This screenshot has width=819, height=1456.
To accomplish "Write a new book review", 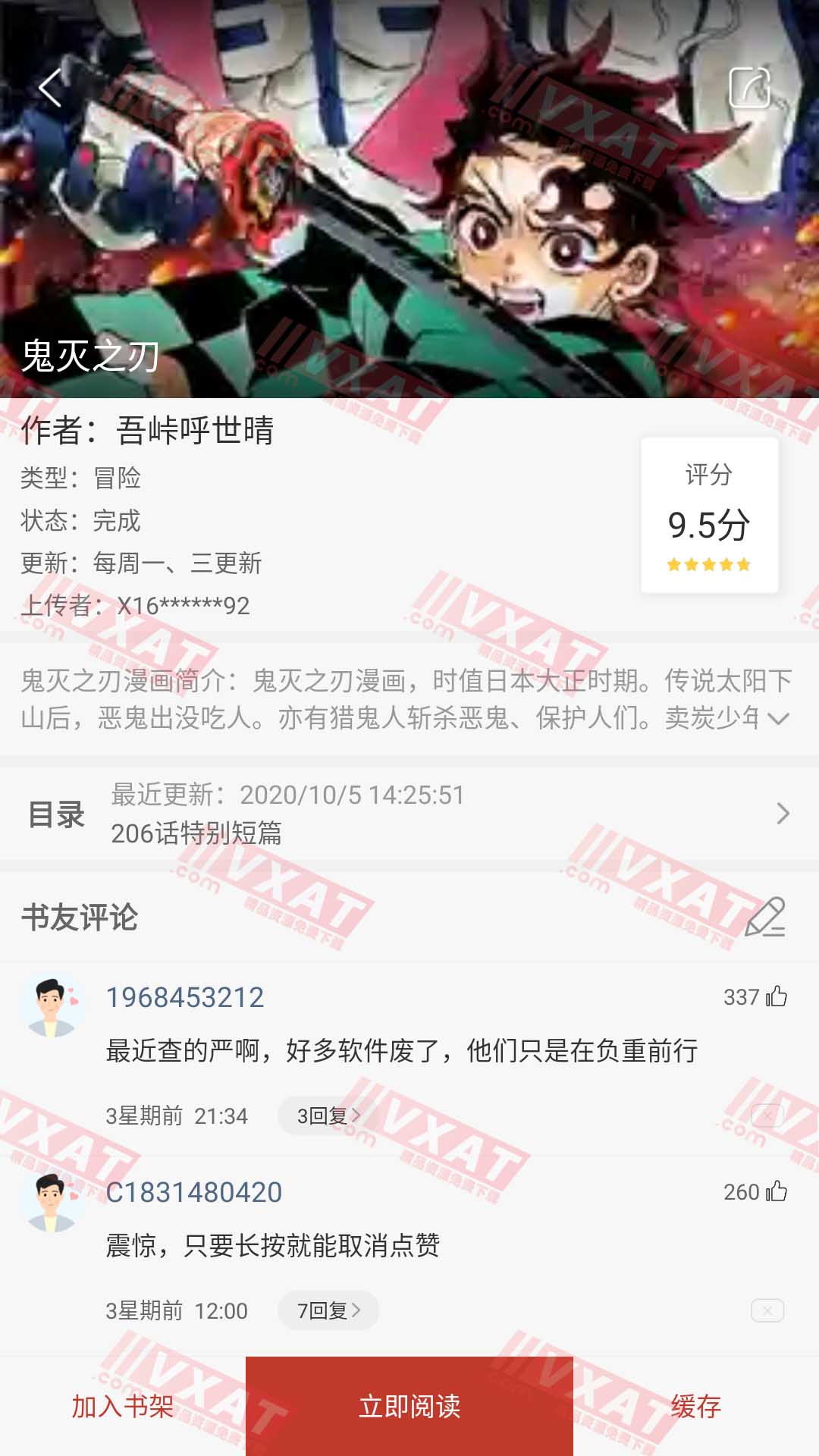I will (x=764, y=917).
